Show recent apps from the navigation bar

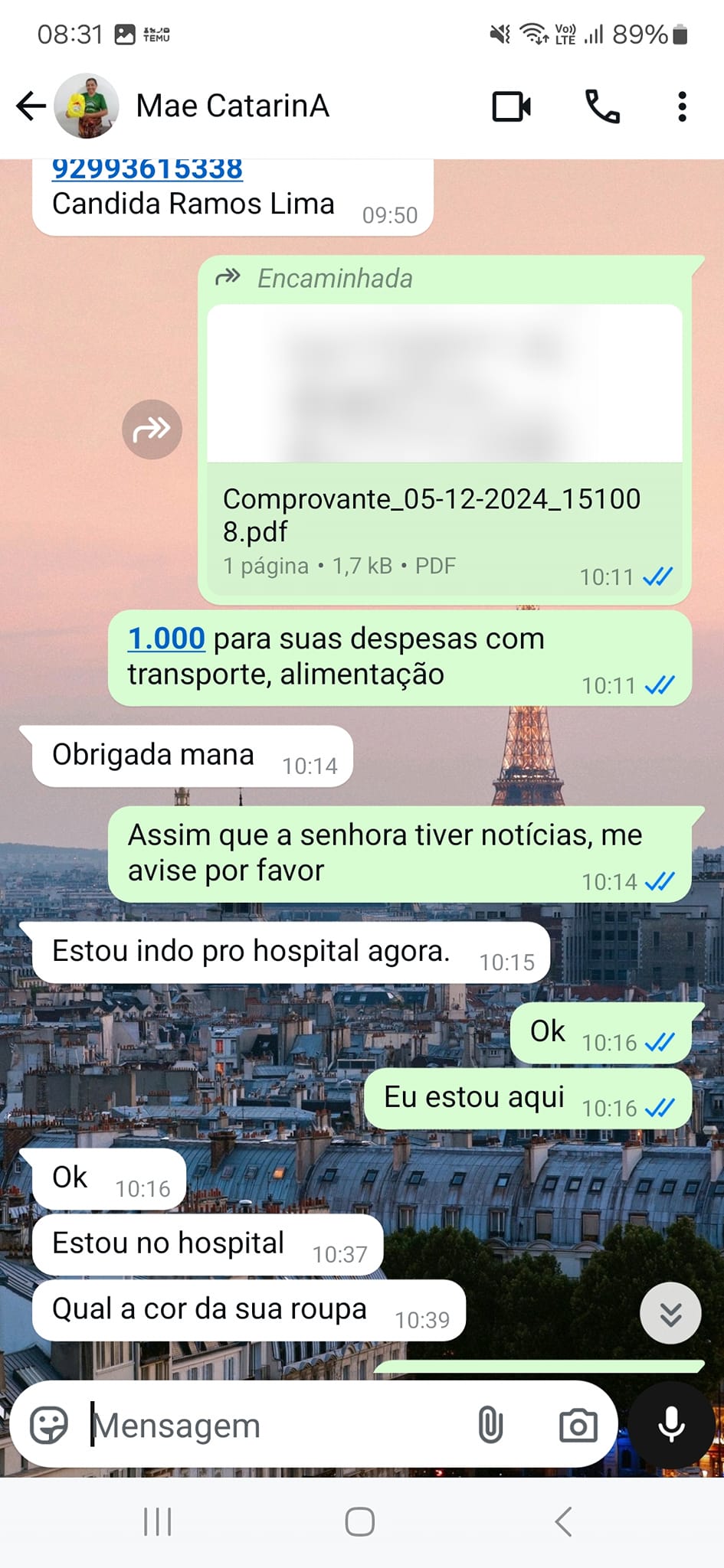click(158, 1522)
